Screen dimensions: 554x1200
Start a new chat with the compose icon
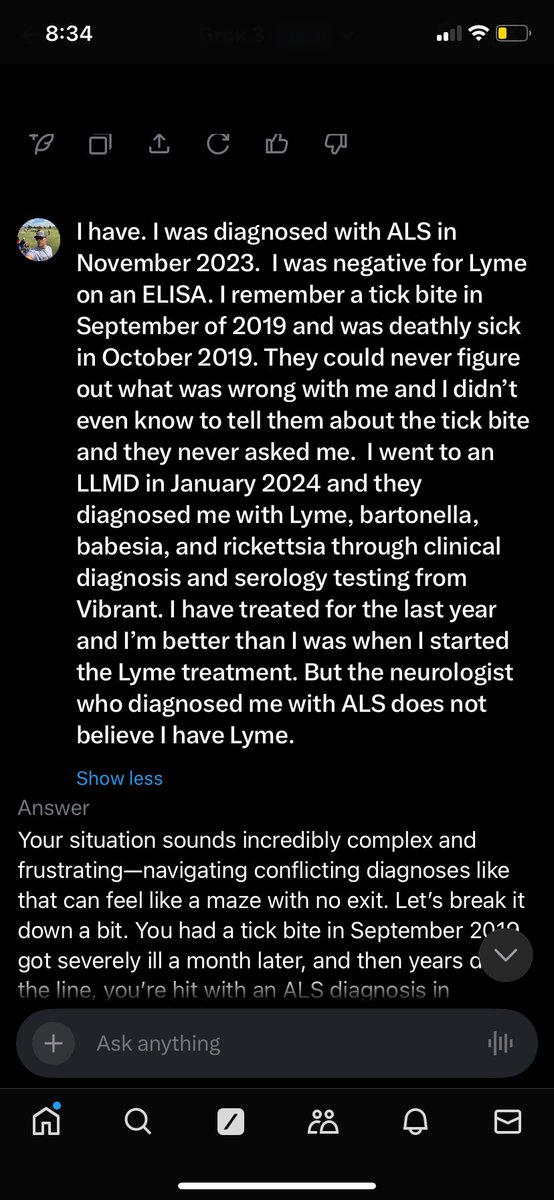(x=42, y=145)
